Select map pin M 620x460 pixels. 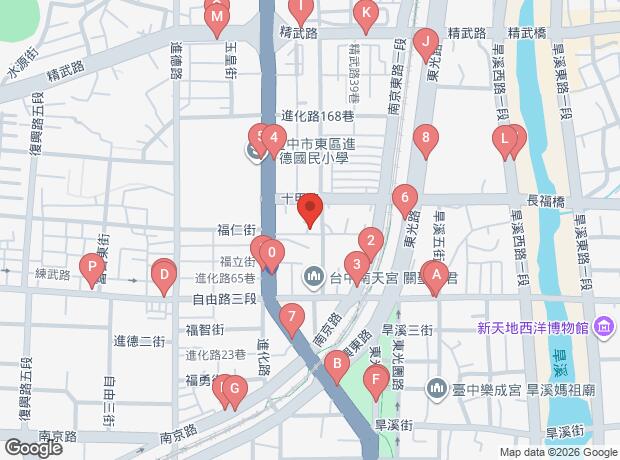pyautogui.click(x=217, y=19)
